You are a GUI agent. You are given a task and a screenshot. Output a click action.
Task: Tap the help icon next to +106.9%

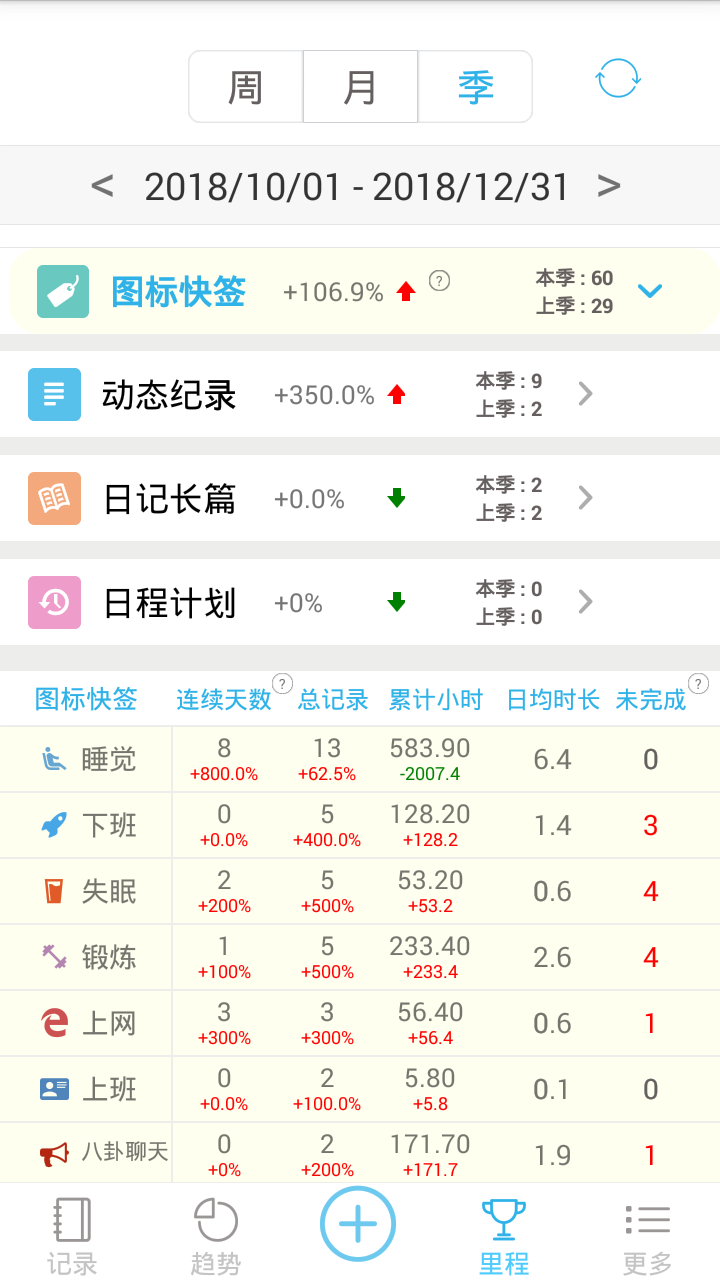tap(439, 280)
